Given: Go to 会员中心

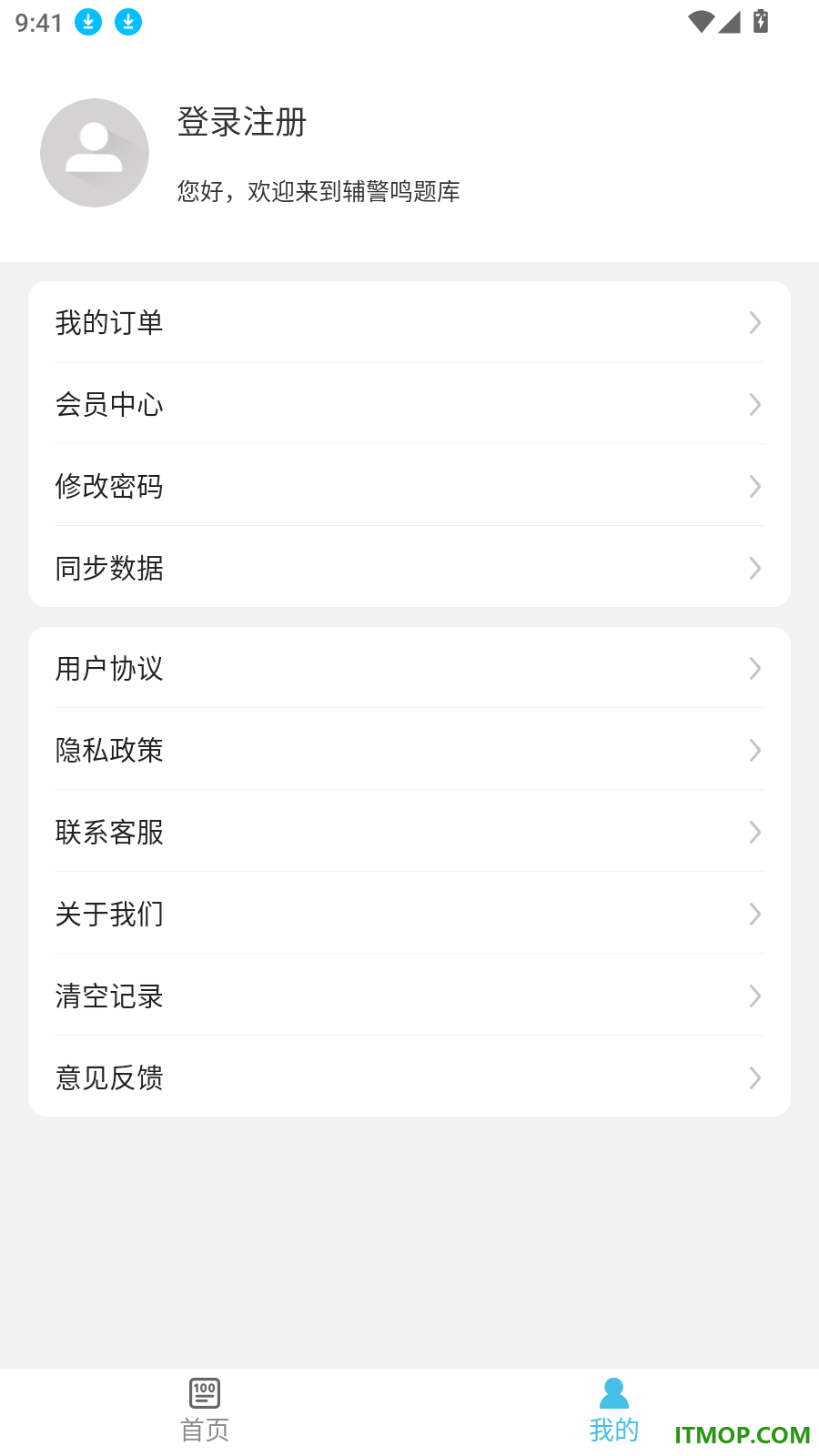Looking at the screenshot, I should click(x=409, y=404).
